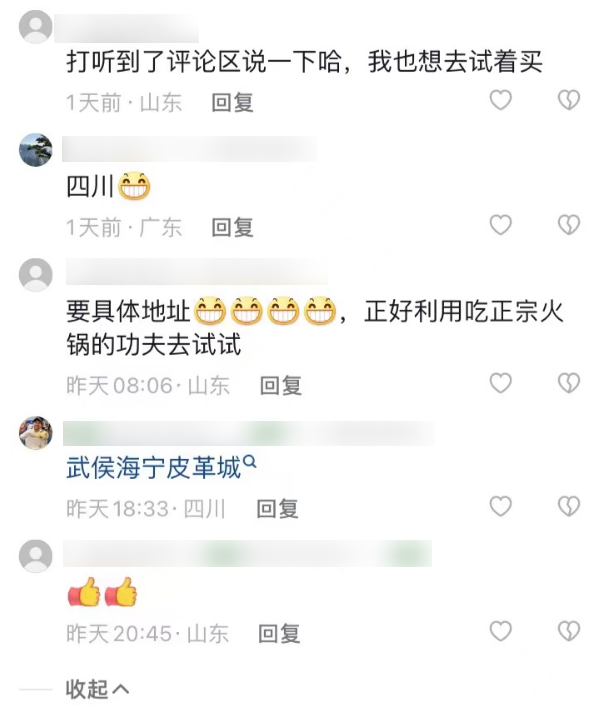Viewport: 600px width, 712px height.
Task: Like the comment from 1天前·山东
Action: click(500, 100)
